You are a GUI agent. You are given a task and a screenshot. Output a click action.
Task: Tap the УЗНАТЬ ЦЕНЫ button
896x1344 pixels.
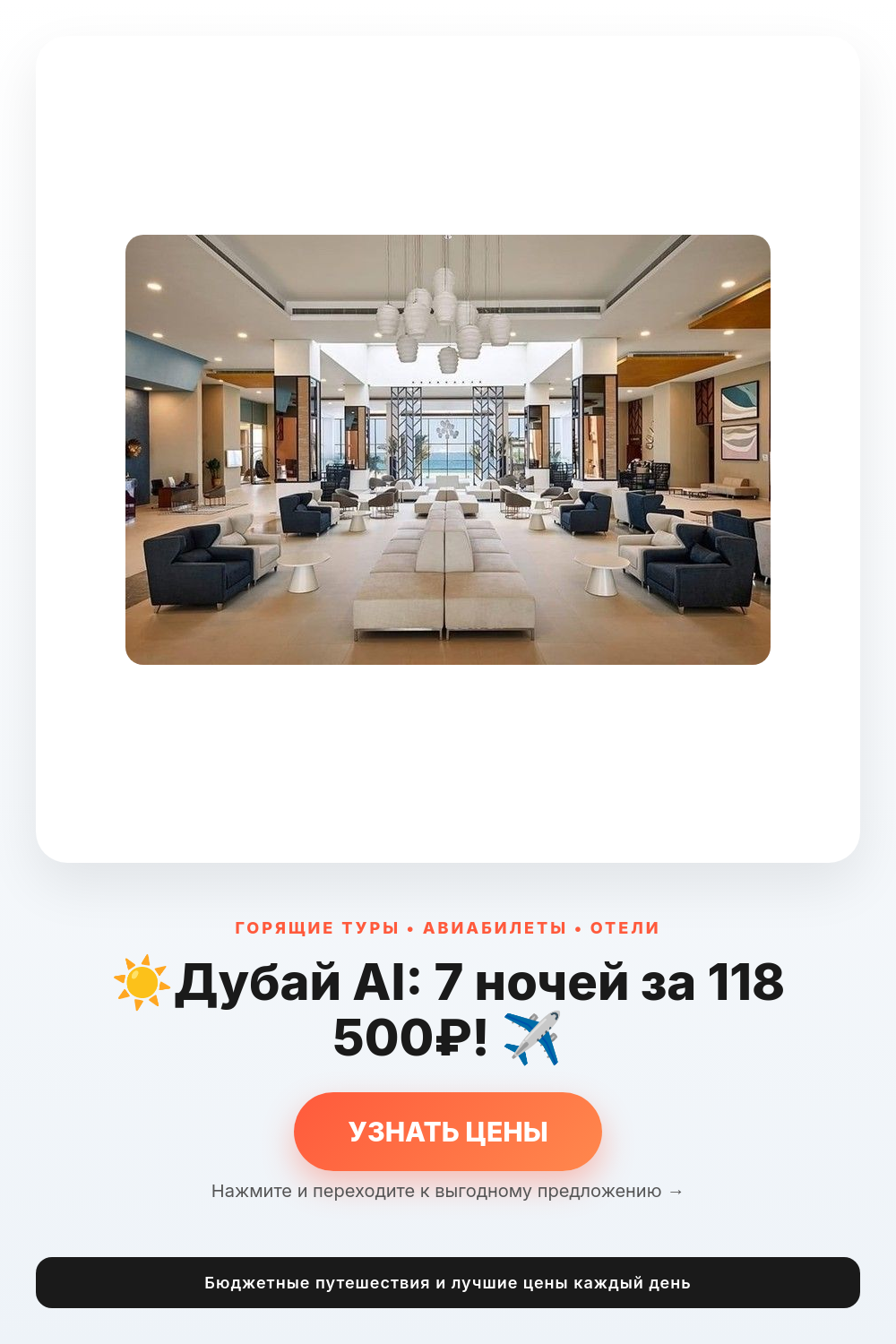tap(448, 1132)
